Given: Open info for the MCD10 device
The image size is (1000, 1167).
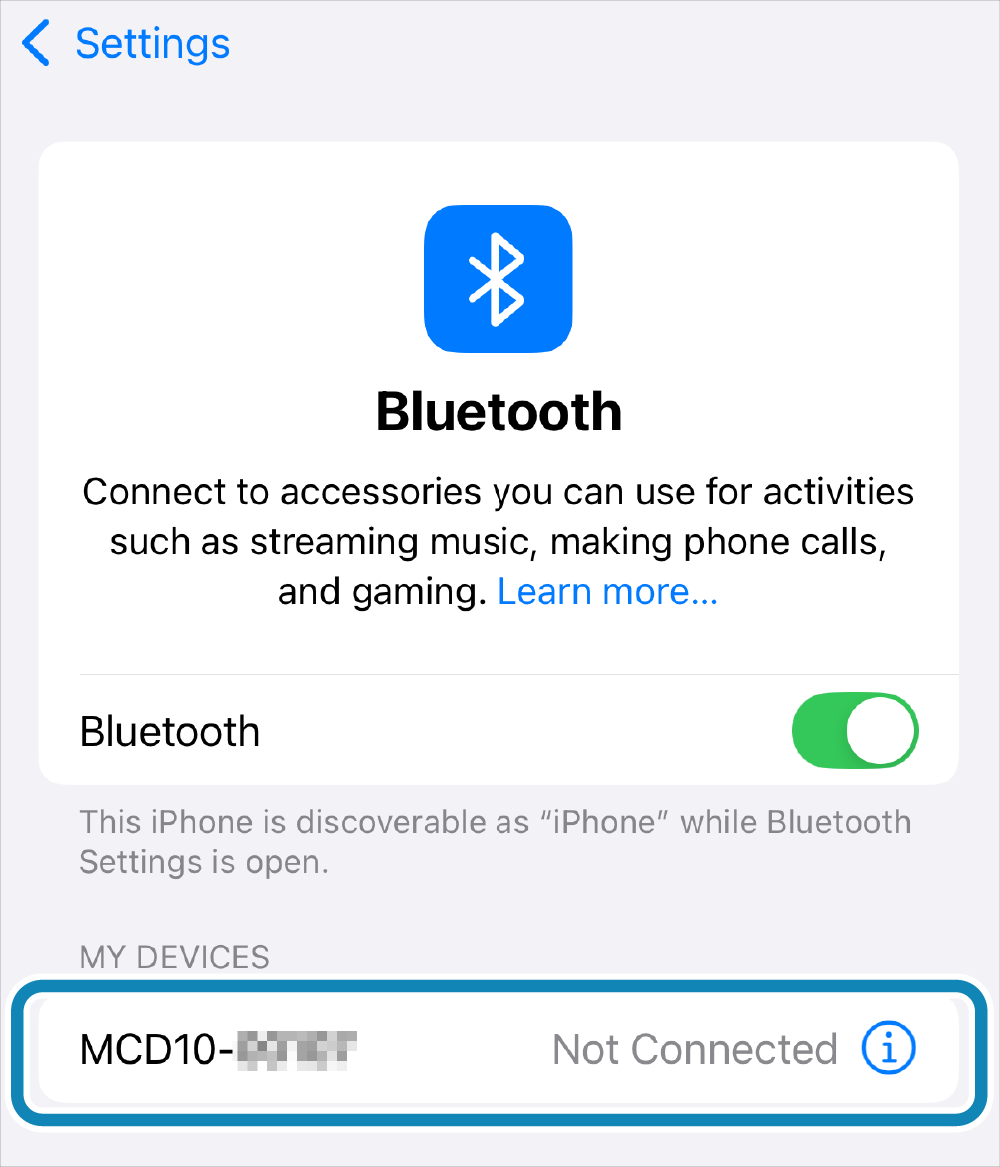Looking at the screenshot, I should (x=889, y=1048).
